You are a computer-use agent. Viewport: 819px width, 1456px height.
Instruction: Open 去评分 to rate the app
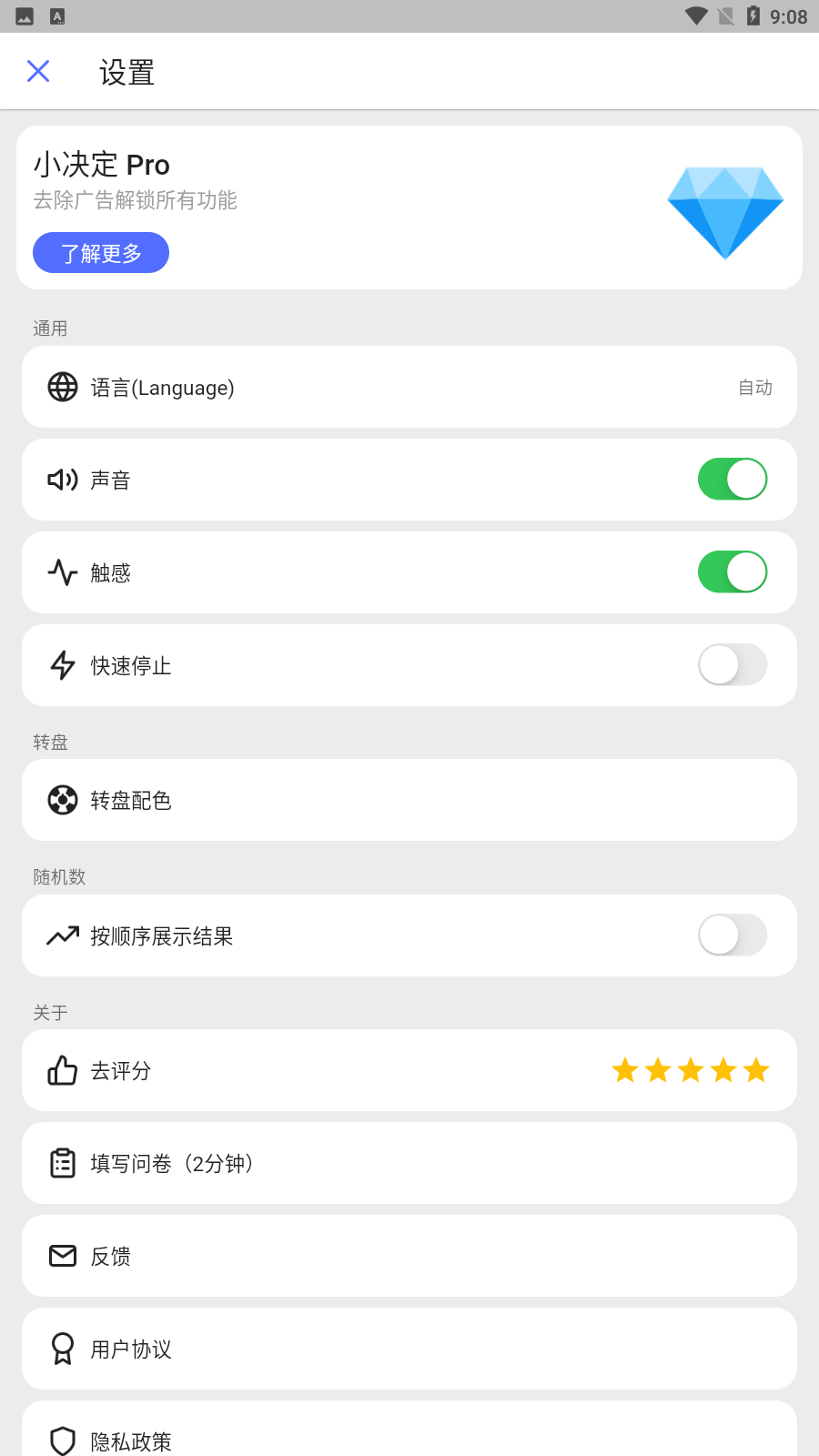point(409,1071)
